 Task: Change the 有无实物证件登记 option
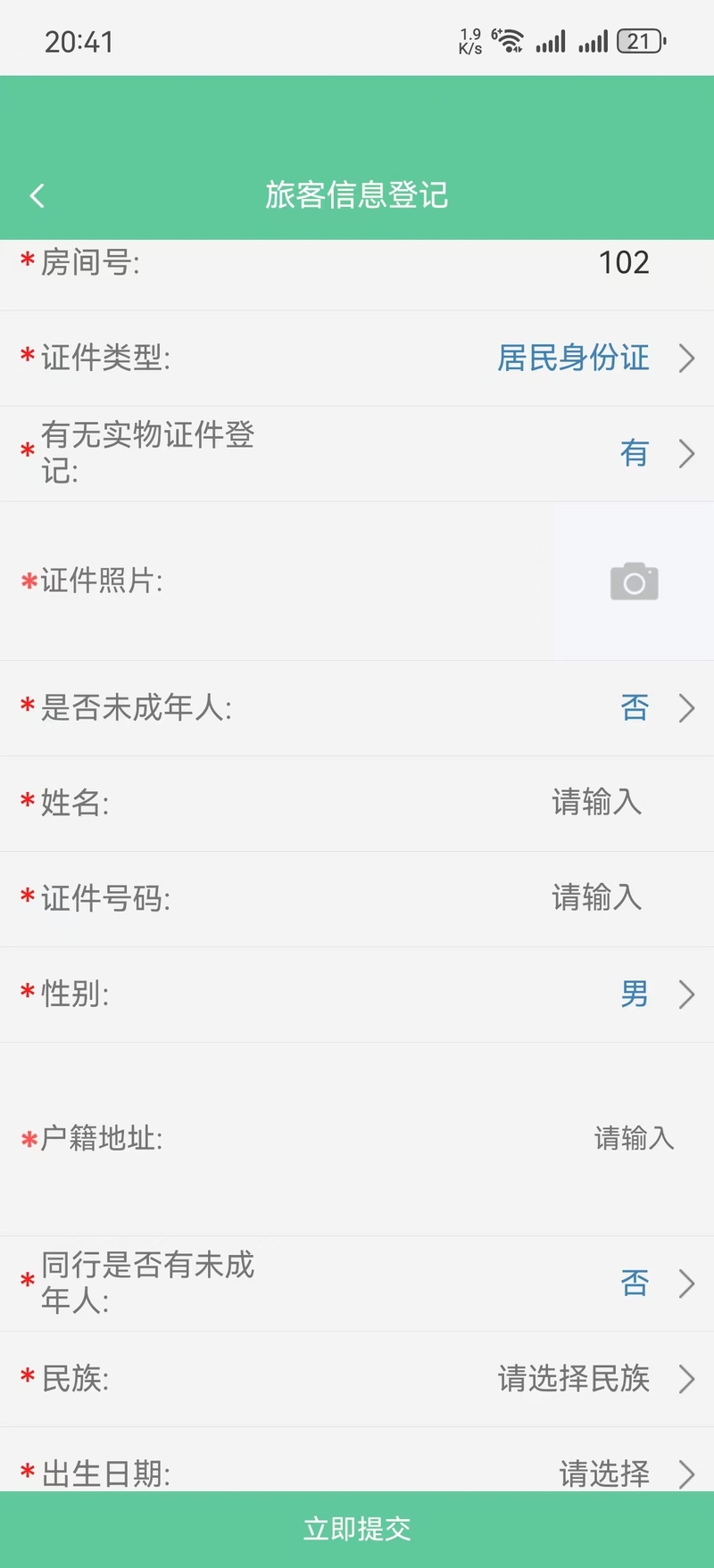[654, 453]
